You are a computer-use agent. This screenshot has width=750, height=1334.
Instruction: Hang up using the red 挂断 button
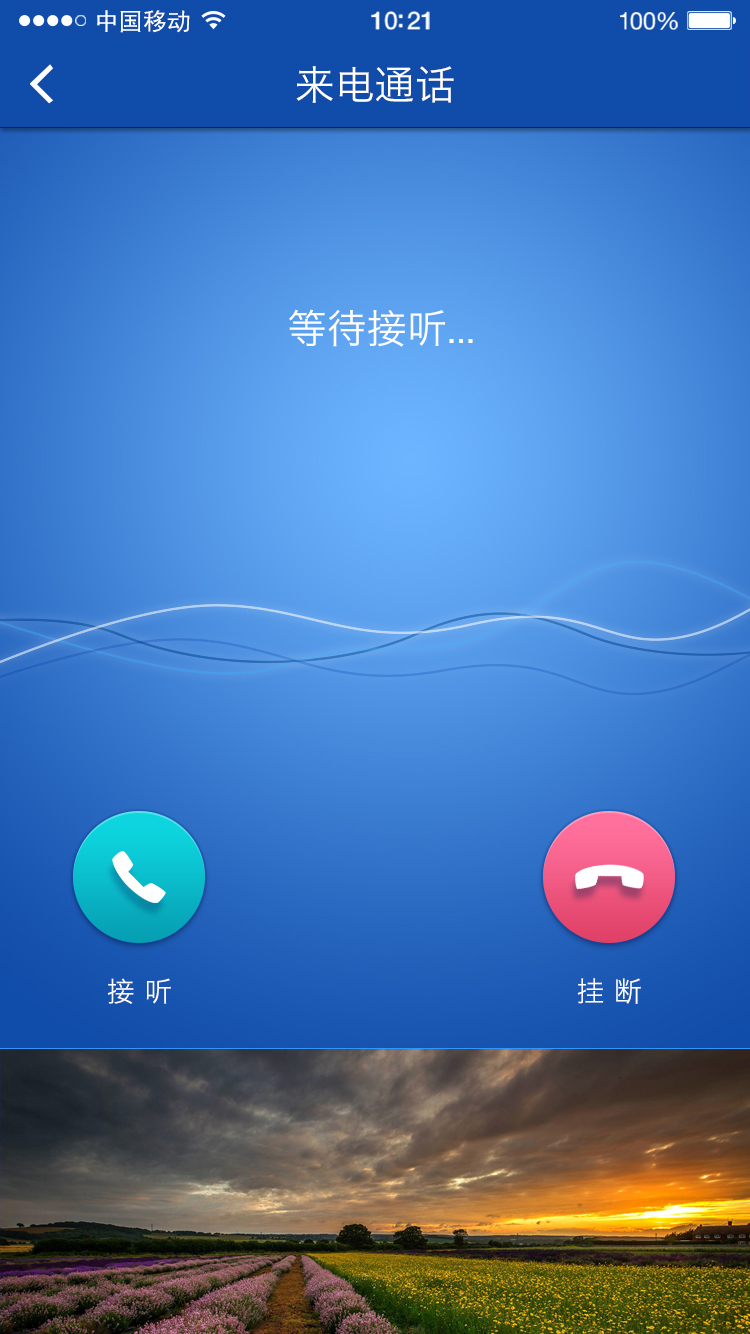click(609, 877)
